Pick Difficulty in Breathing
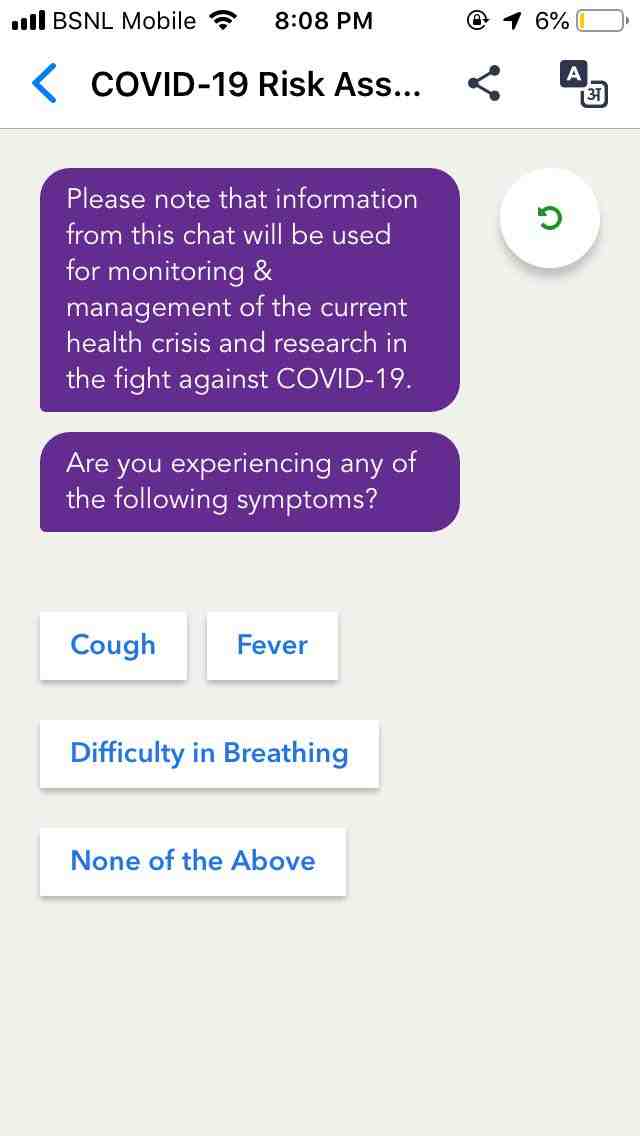The image size is (640, 1136). (x=209, y=753)
